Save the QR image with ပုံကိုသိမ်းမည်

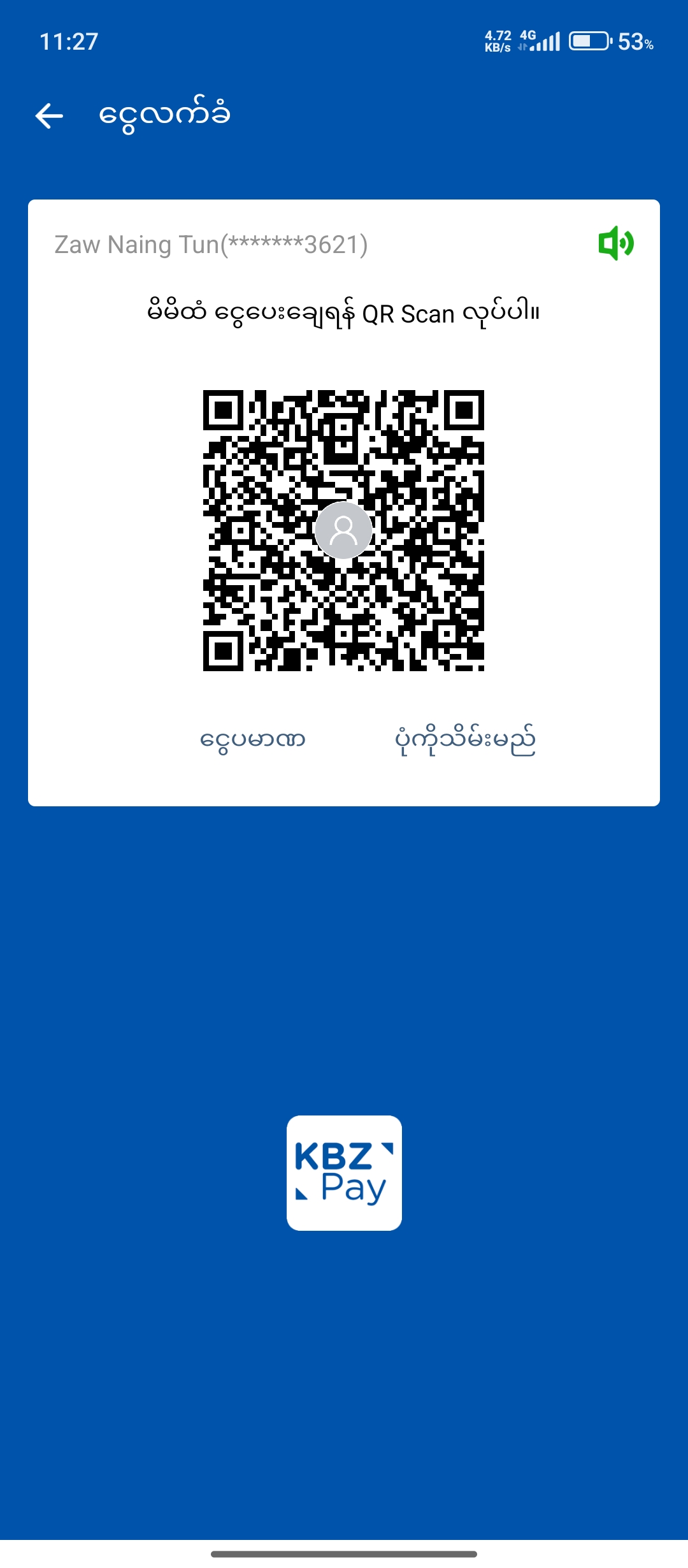coord(465,741)
